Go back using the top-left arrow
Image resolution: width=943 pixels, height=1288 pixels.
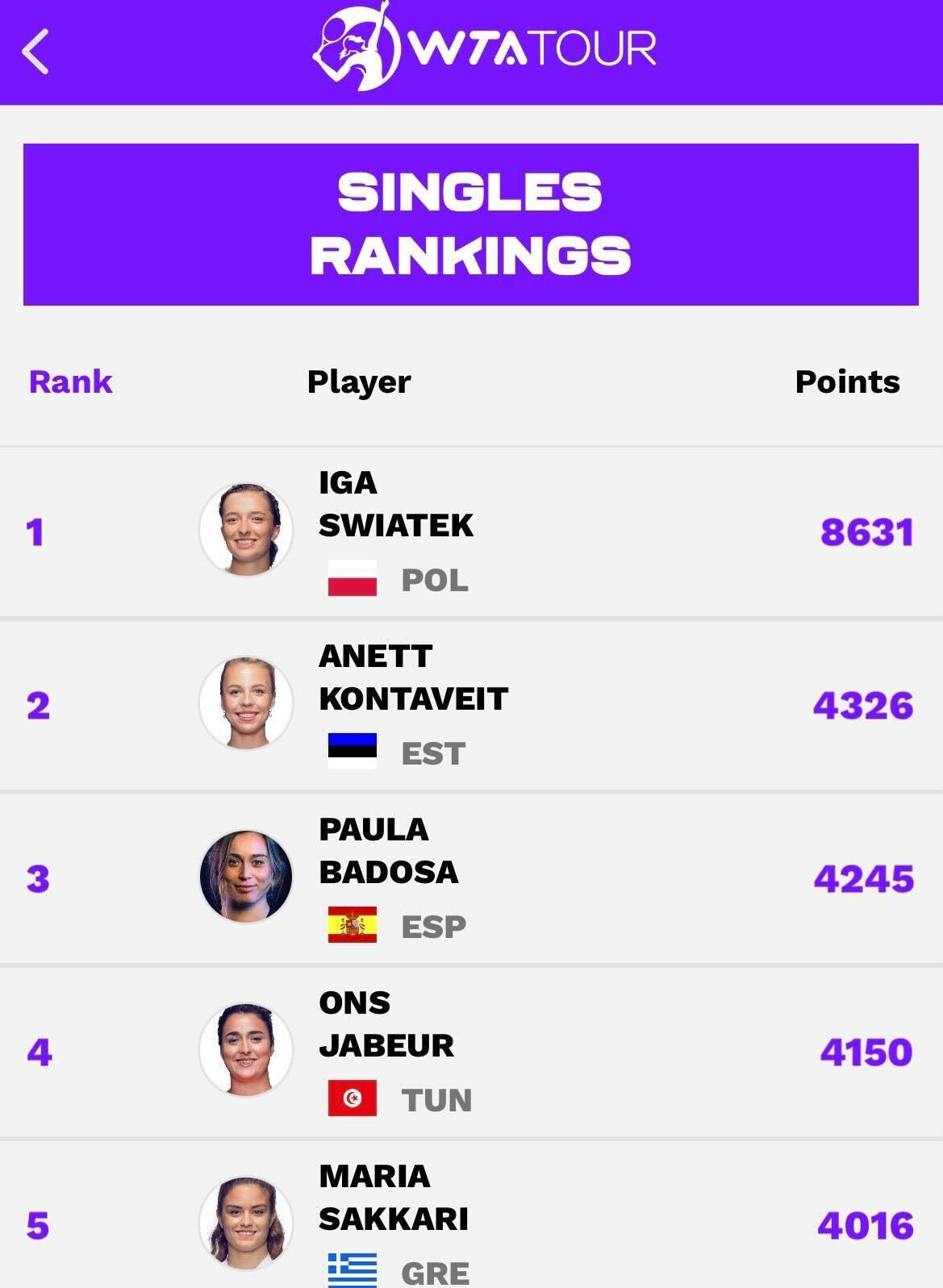(x=36, y=52)
